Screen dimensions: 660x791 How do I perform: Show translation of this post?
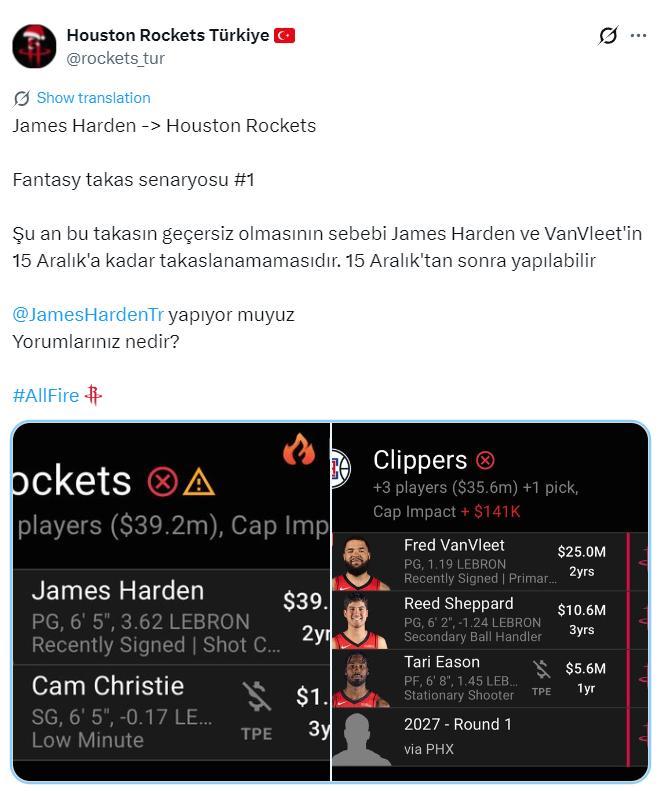click(x=93, y=98)
